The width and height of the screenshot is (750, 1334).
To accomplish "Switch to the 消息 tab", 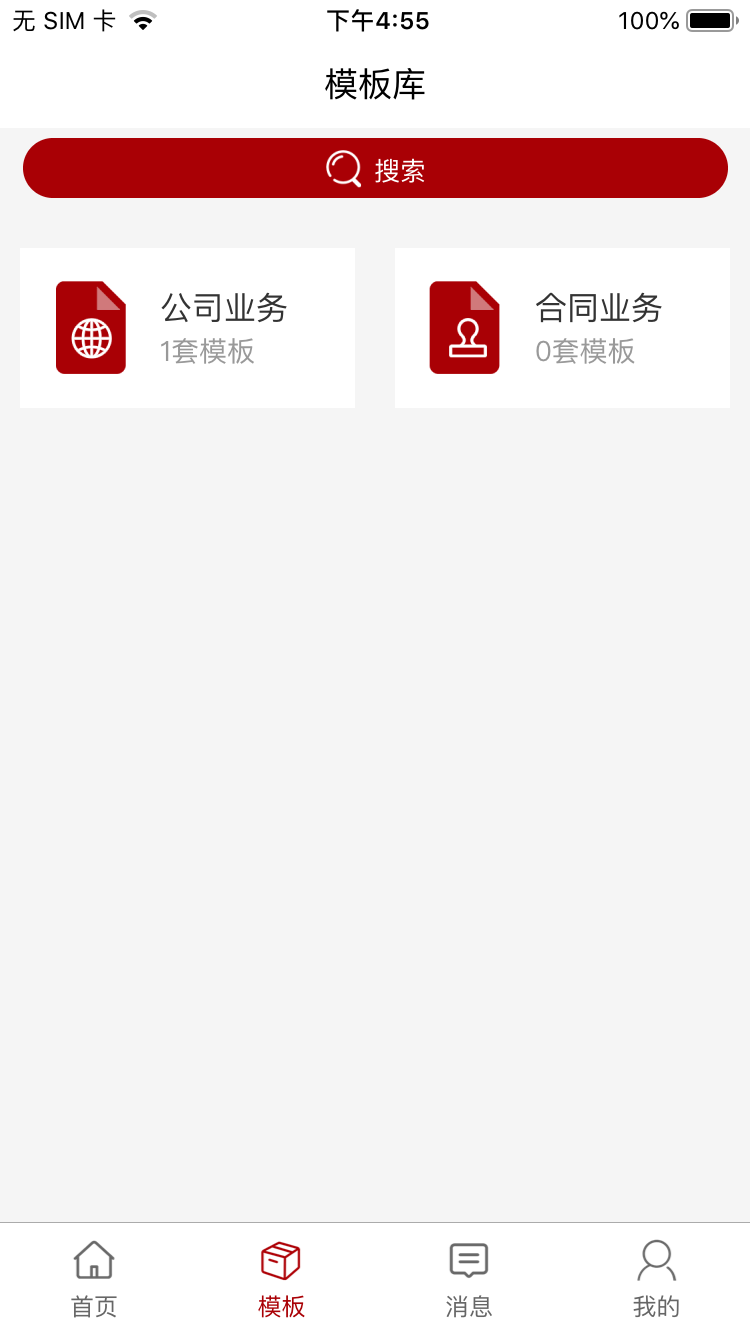I will point(468,1278).
